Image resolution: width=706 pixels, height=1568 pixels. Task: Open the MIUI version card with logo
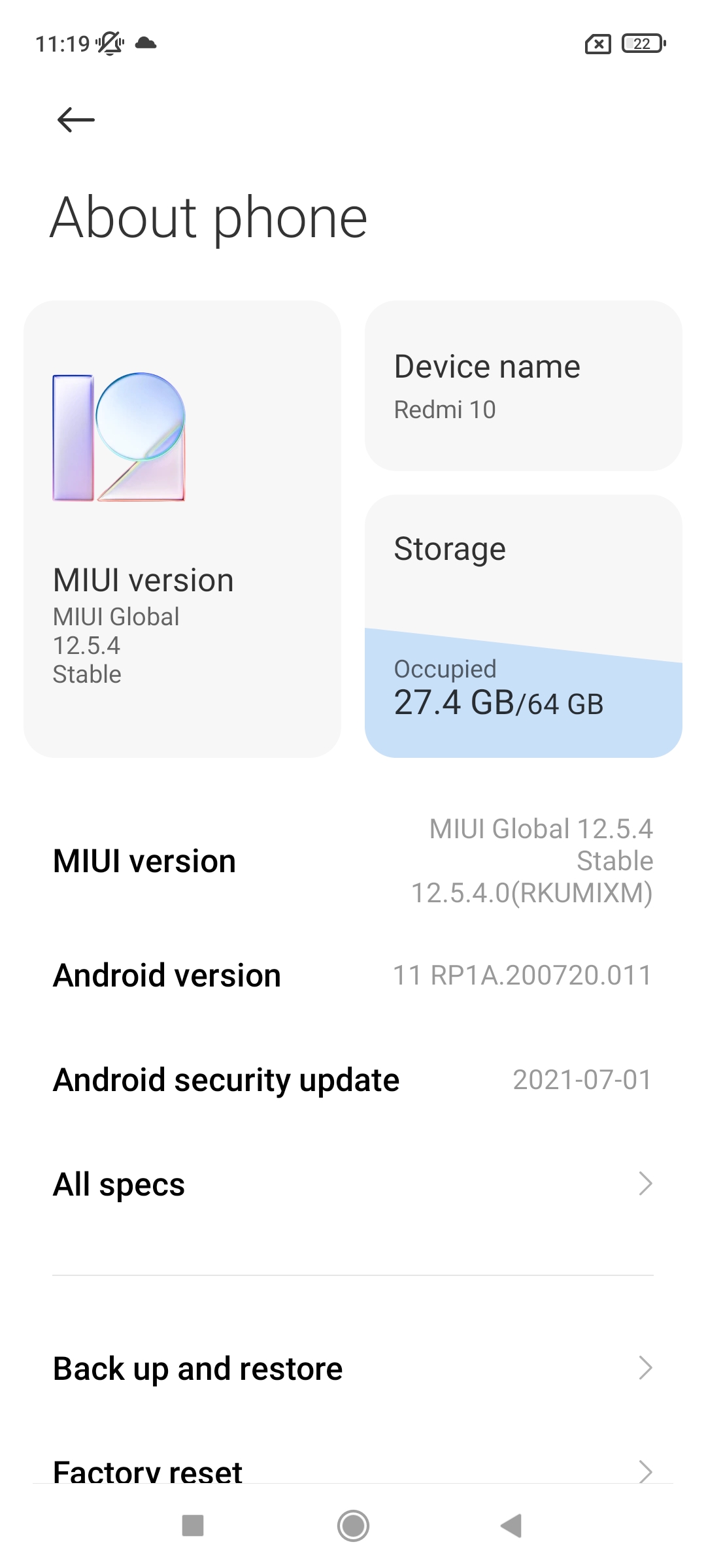182,529
